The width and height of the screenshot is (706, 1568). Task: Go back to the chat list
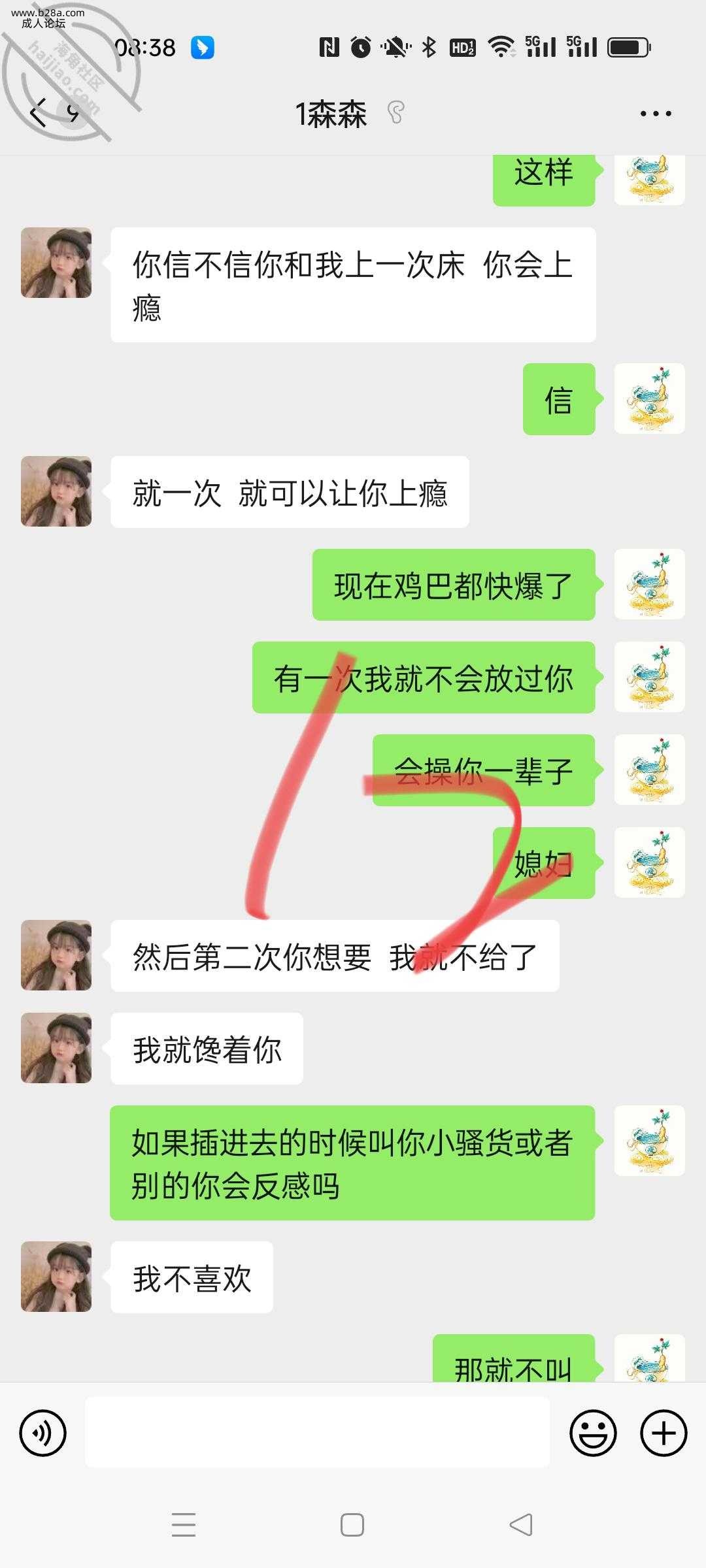pyautogui.click(x=39, y=113)
